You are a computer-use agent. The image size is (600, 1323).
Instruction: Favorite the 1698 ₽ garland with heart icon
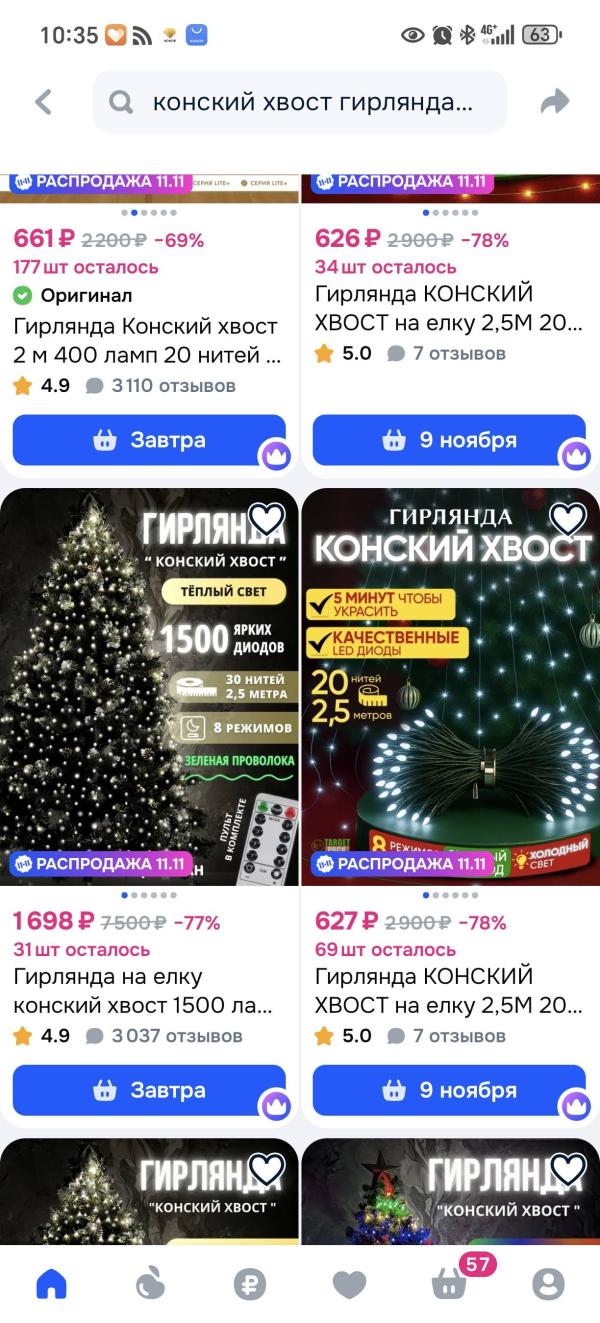267,519
